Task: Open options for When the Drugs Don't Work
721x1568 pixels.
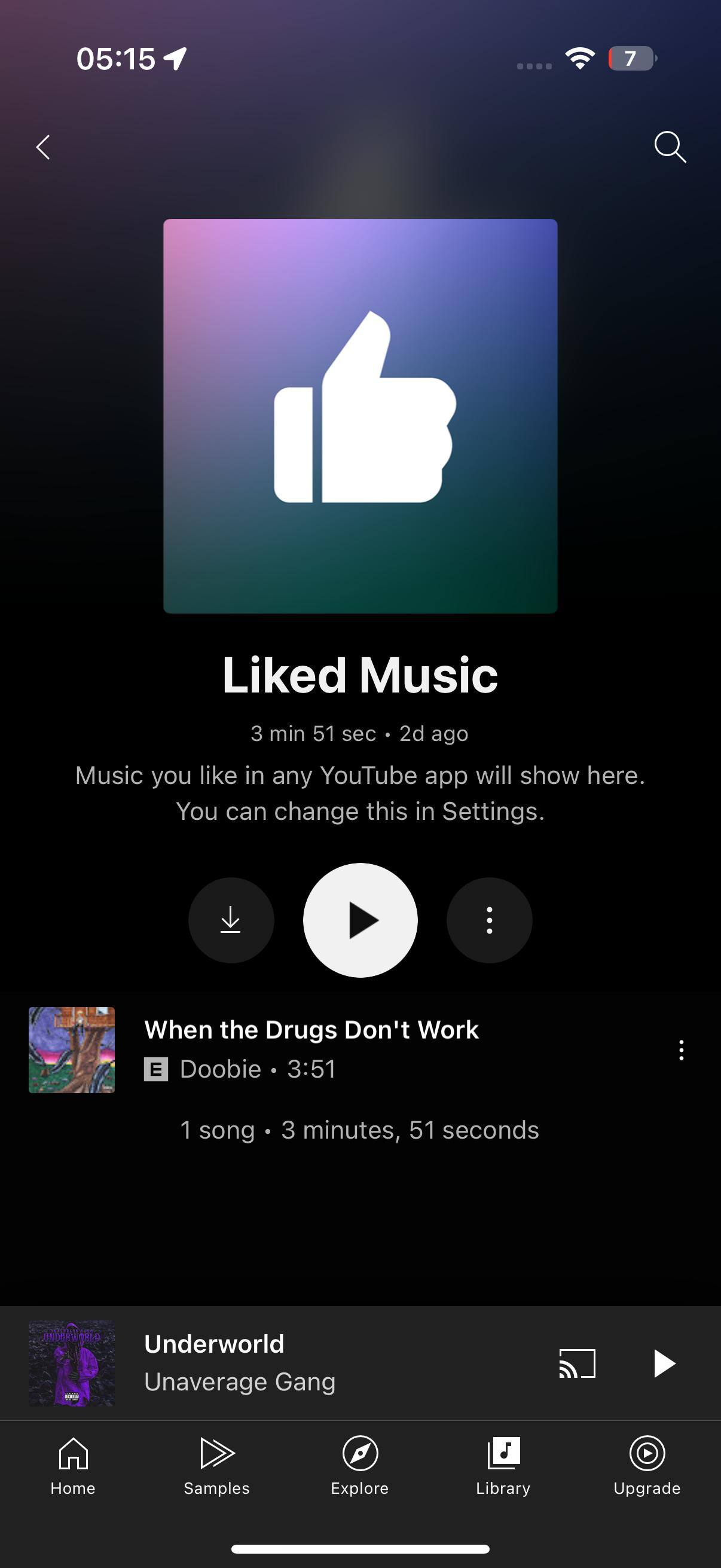Action: [x=681, y=1050]
